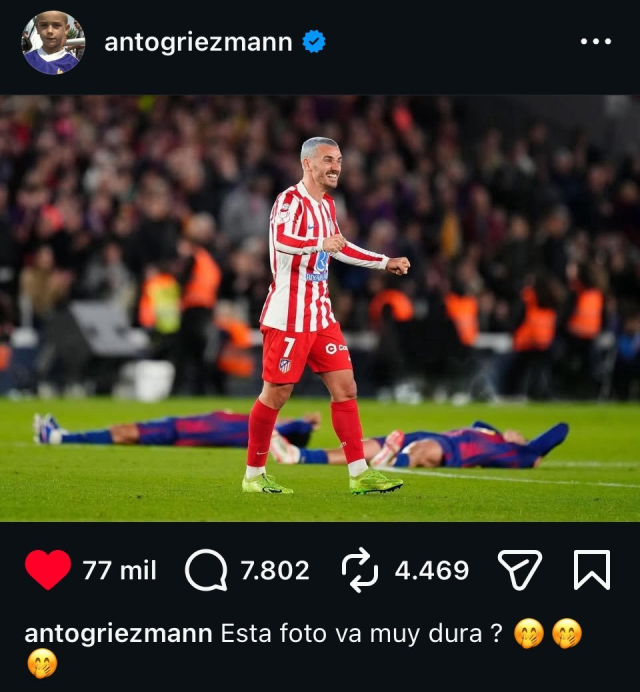Open the comments on this post
Image resolution: width=640 pixels, height=692 pixels.
(x=206, y=571)
